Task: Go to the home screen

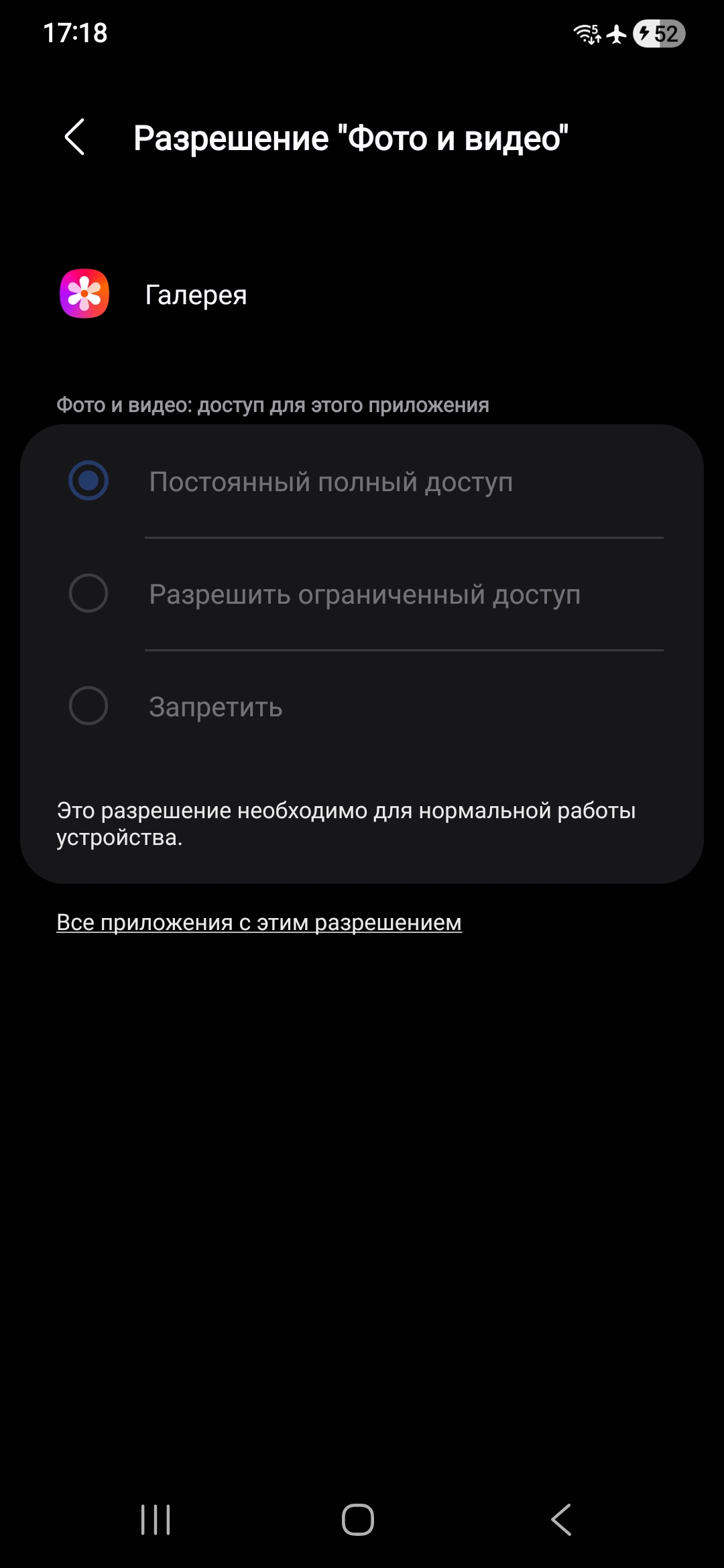Action: (x=358, y=1519)
